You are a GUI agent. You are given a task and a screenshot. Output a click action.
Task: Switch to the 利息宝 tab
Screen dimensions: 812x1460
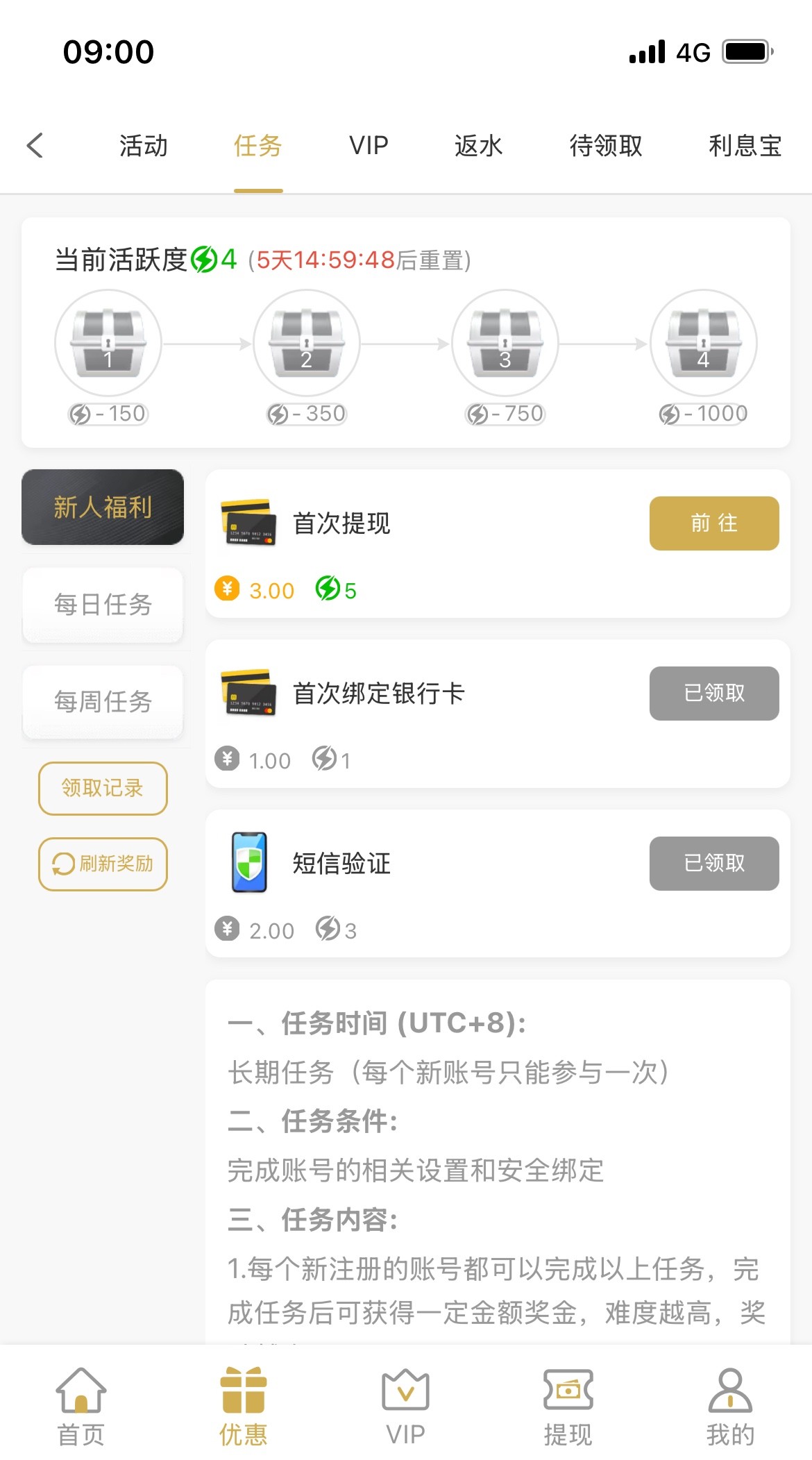(745, 146)
